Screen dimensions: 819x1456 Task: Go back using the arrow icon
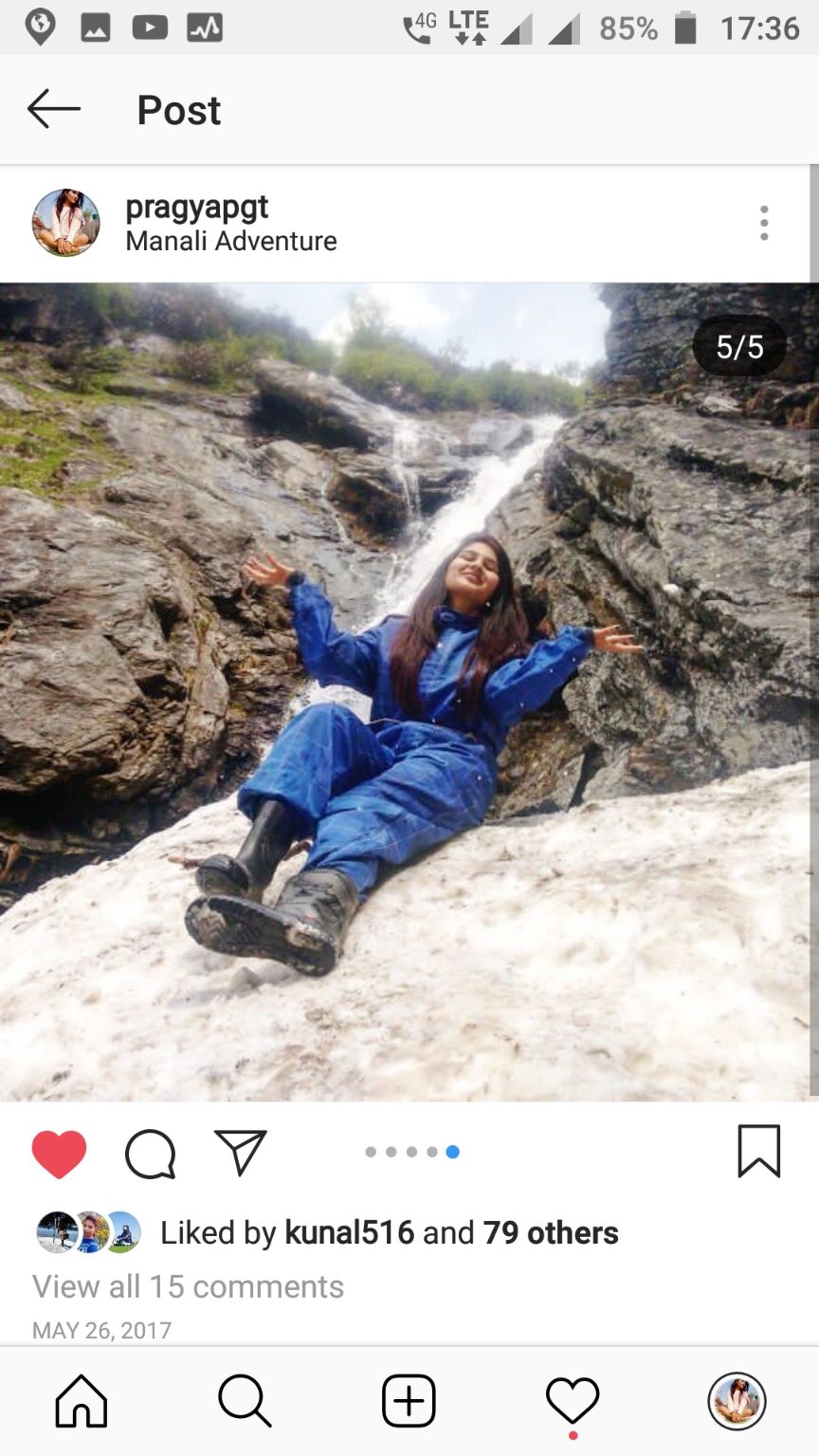coord(54,110)
